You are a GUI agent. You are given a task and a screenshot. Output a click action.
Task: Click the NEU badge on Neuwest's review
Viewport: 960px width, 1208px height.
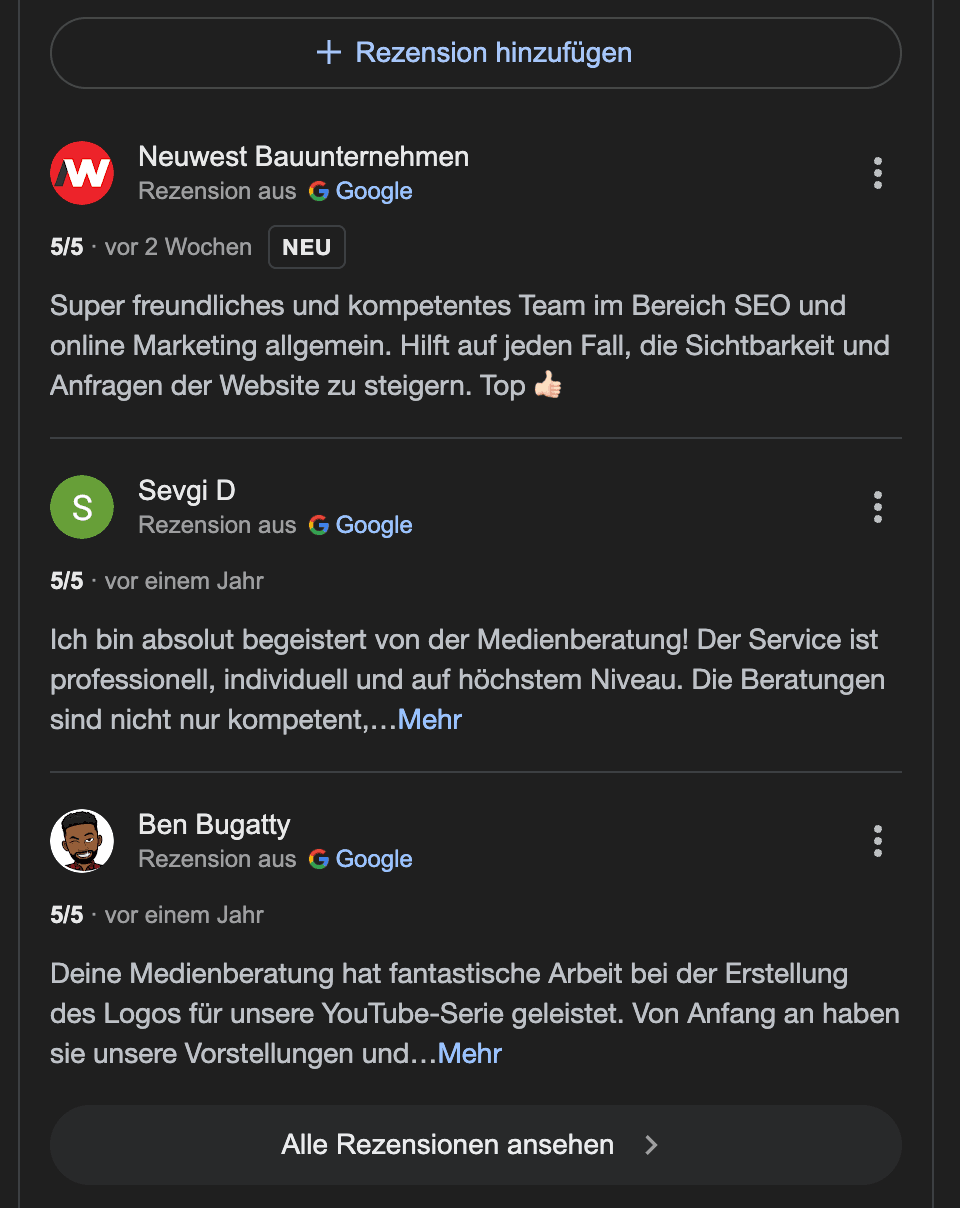306,247
